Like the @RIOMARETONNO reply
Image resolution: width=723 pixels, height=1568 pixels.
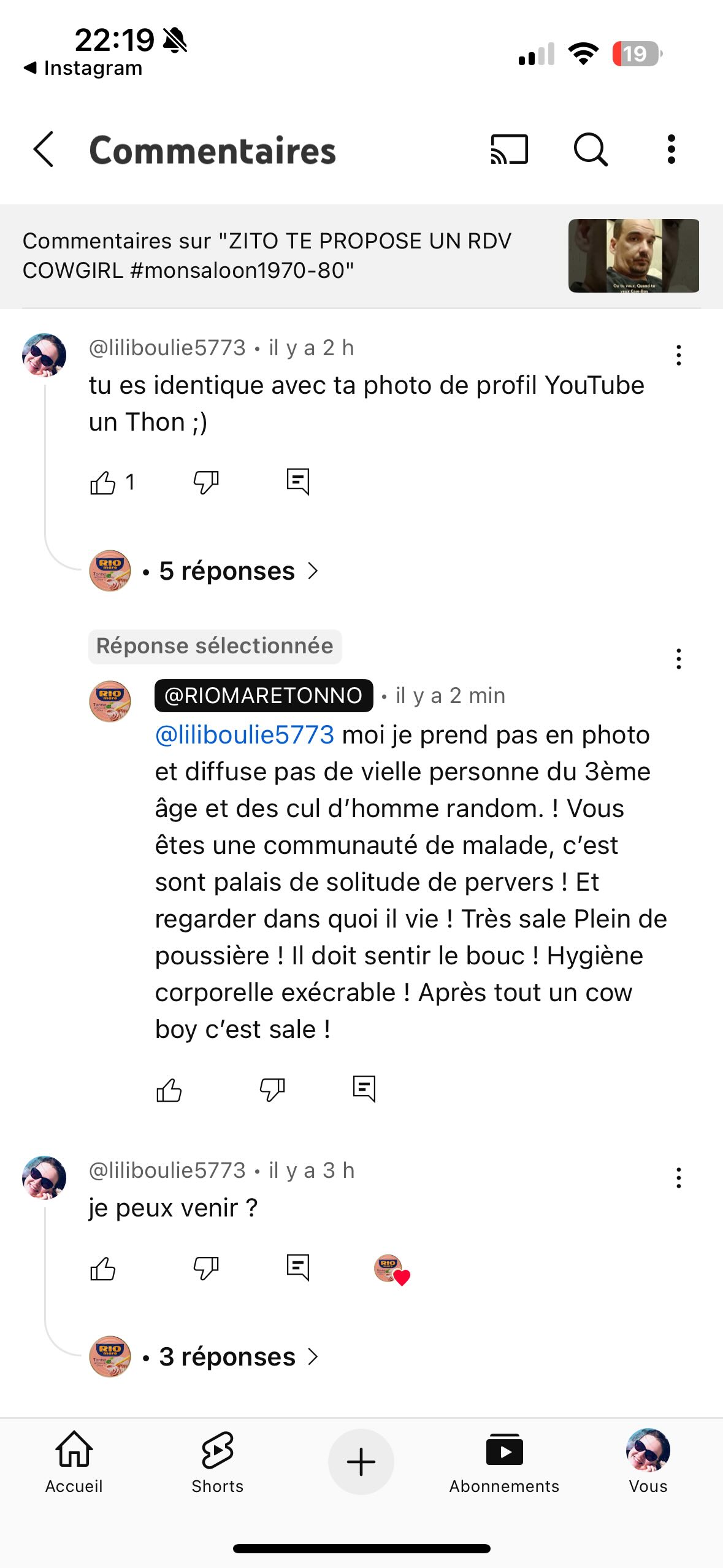(x=169, y=1090)
